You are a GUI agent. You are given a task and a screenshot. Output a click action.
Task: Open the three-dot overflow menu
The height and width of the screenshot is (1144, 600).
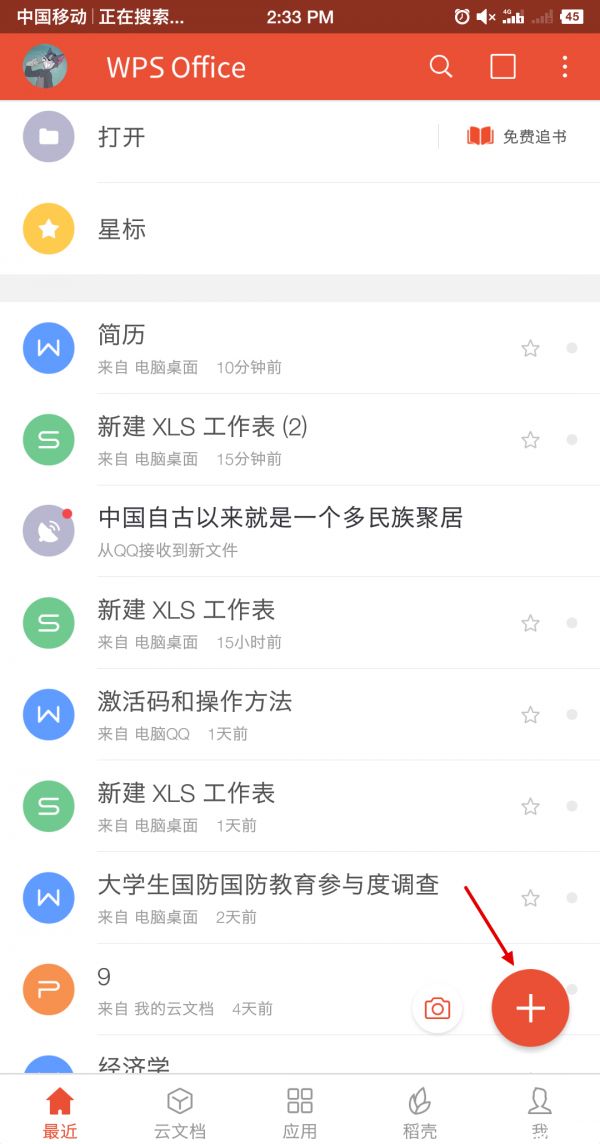tap(565, 67)
